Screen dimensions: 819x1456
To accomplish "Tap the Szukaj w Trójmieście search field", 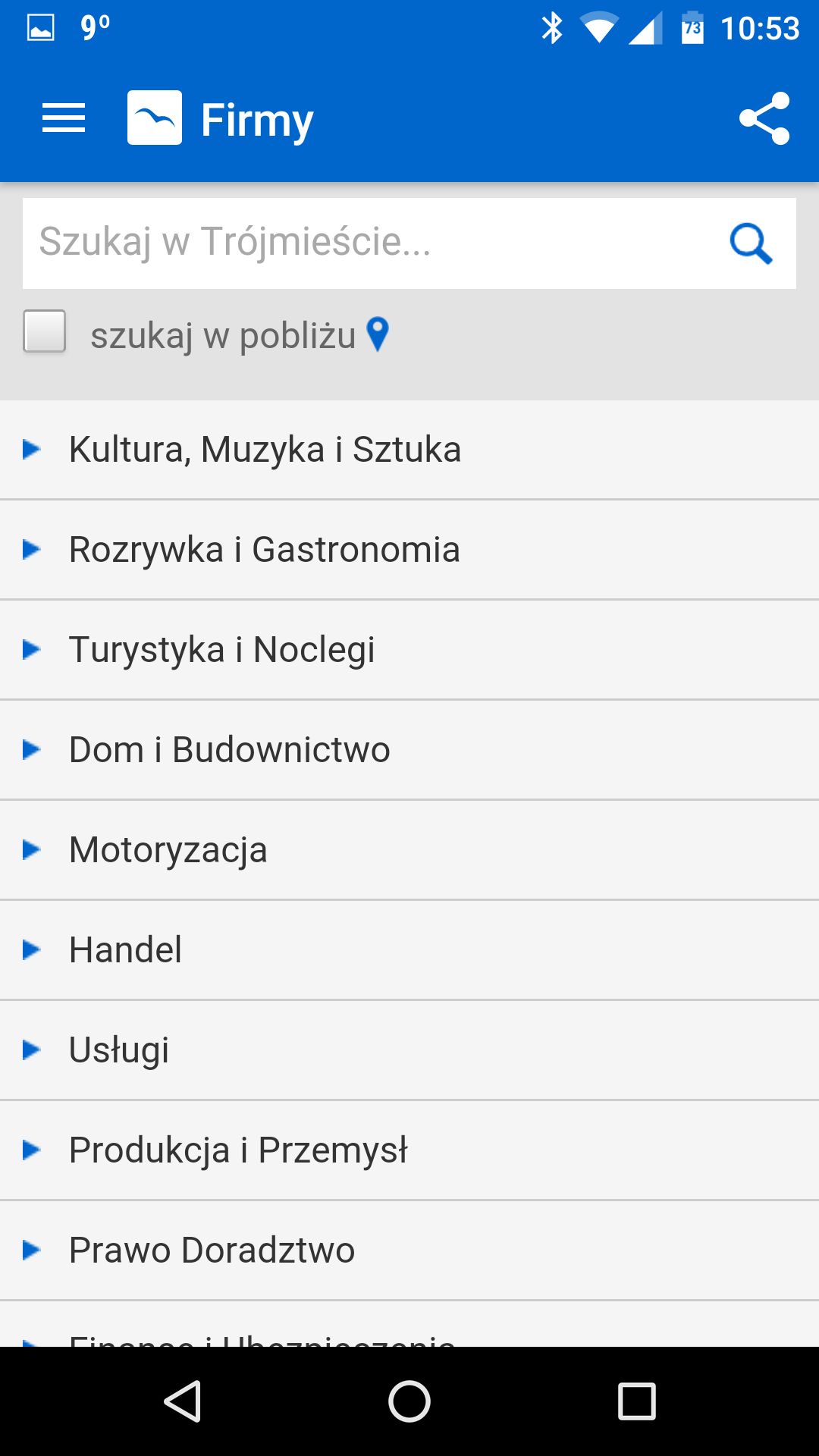I will [372, 243].
